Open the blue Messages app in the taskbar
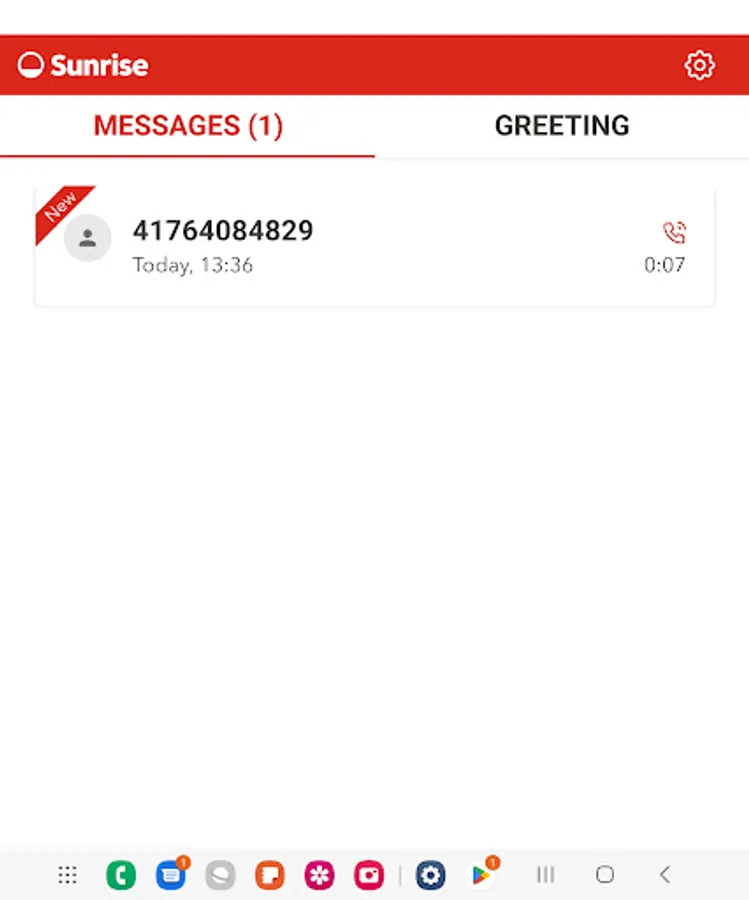Image resolution: width=749 pixels, height=900 pixels. [x=171, y=875]
